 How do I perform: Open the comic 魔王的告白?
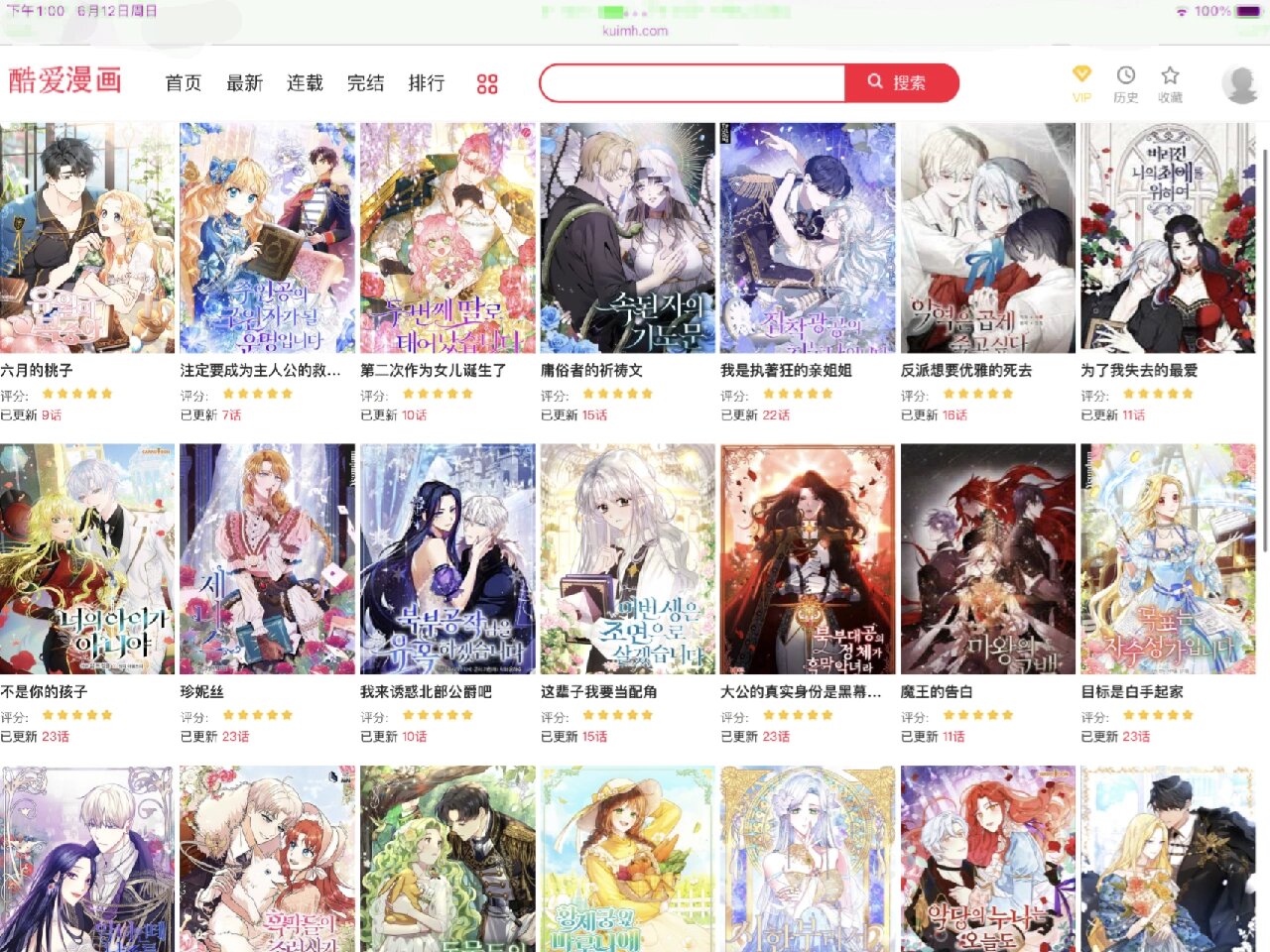pos(987,559)
